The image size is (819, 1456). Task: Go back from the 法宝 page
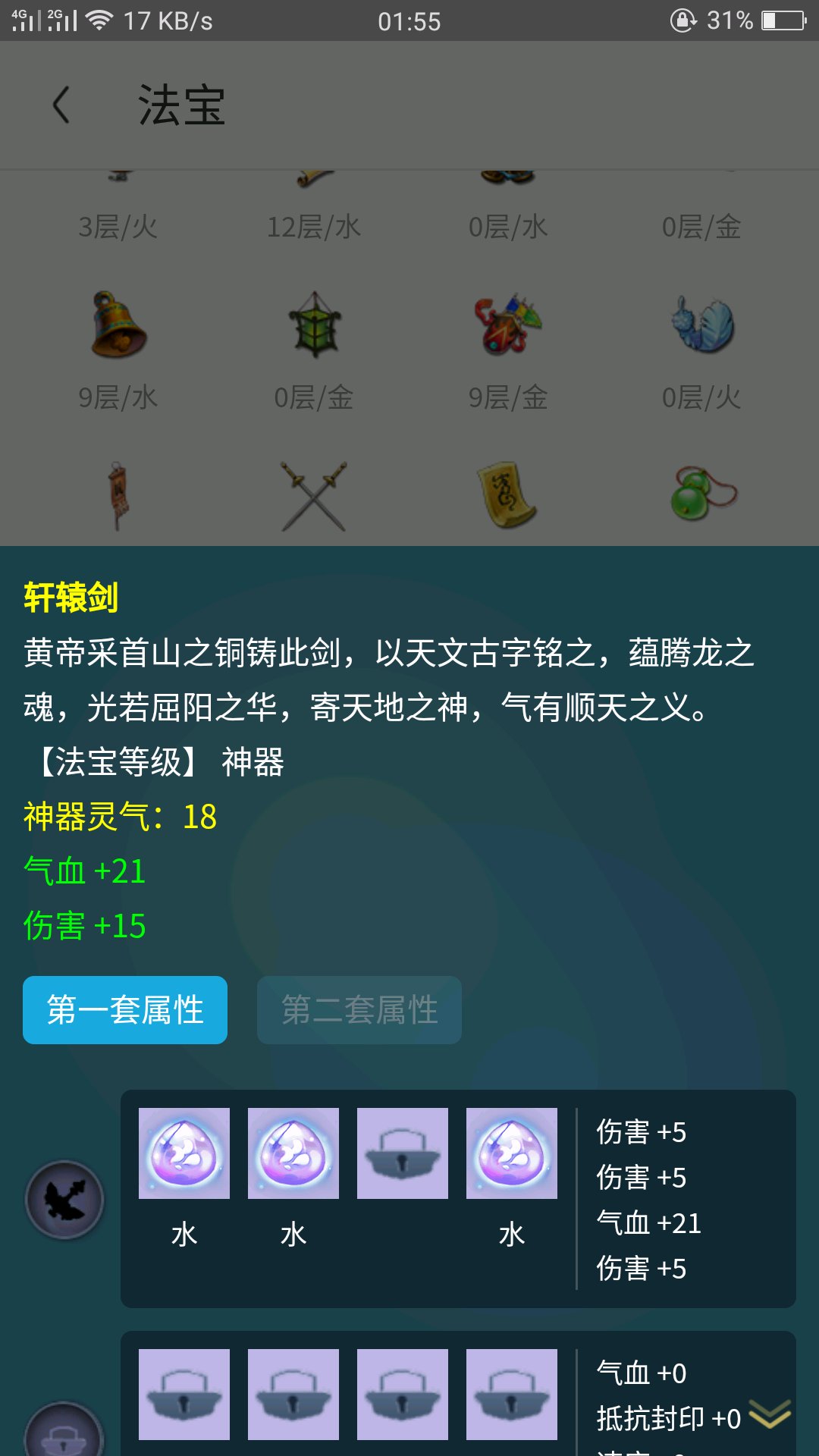coord(61,105)
